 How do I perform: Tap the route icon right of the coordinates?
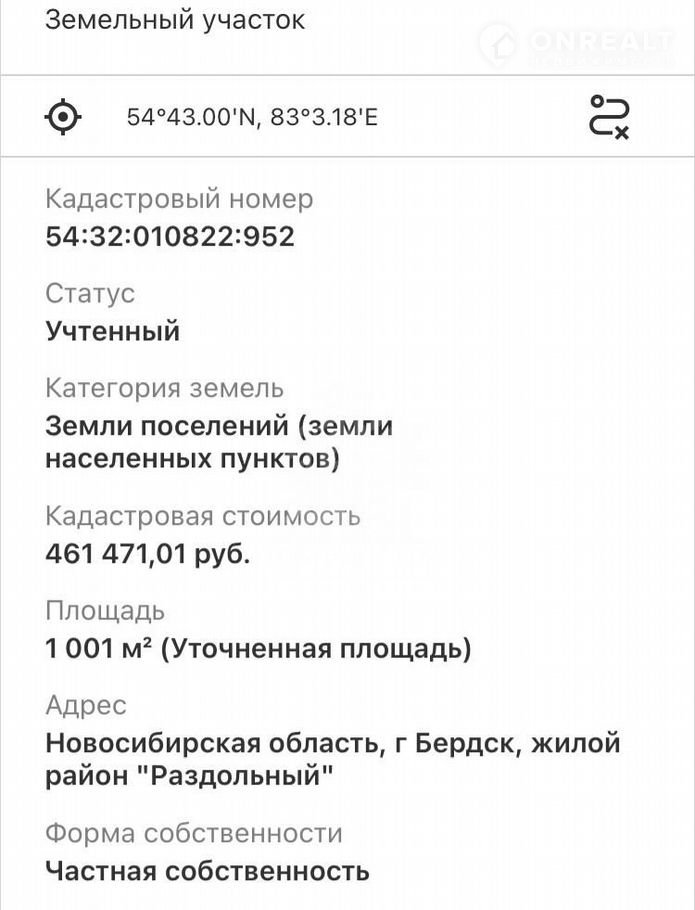coord(607,117)
